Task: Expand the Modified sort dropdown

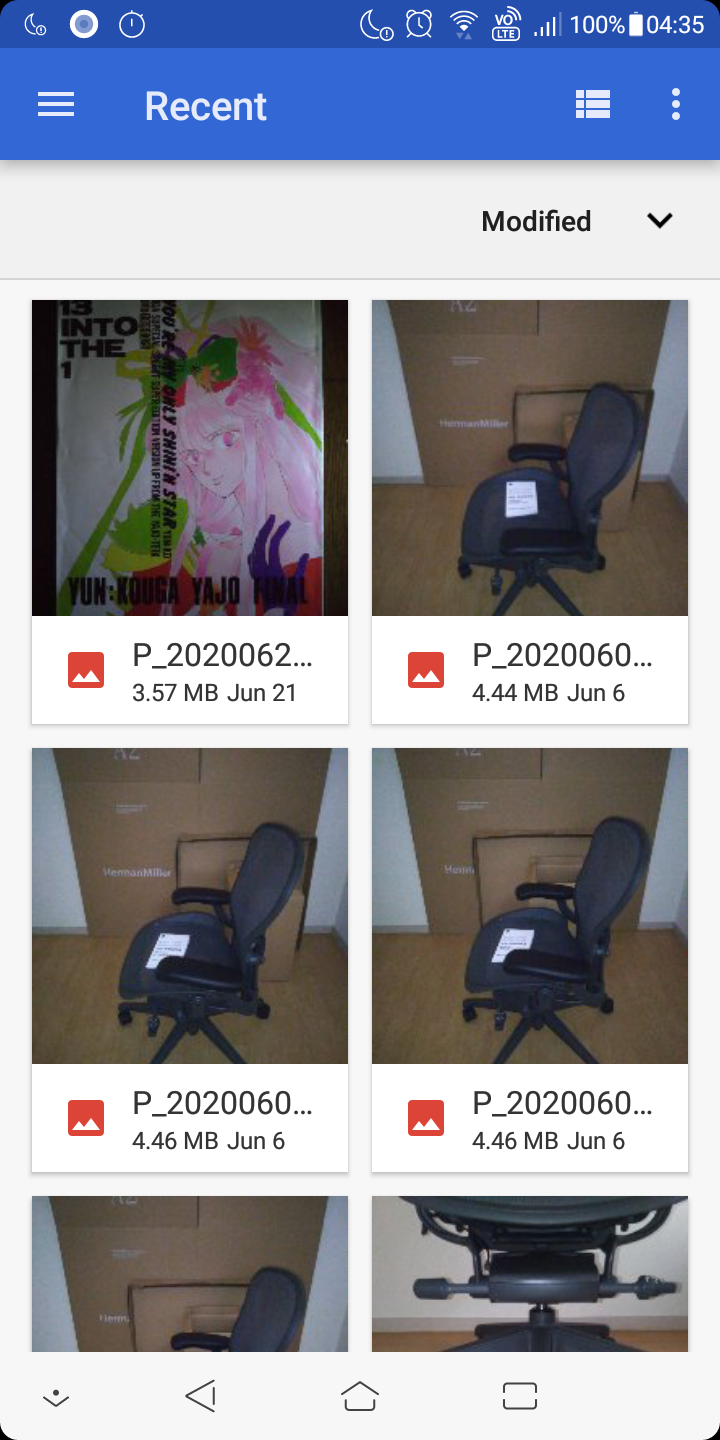Action: 659,221
